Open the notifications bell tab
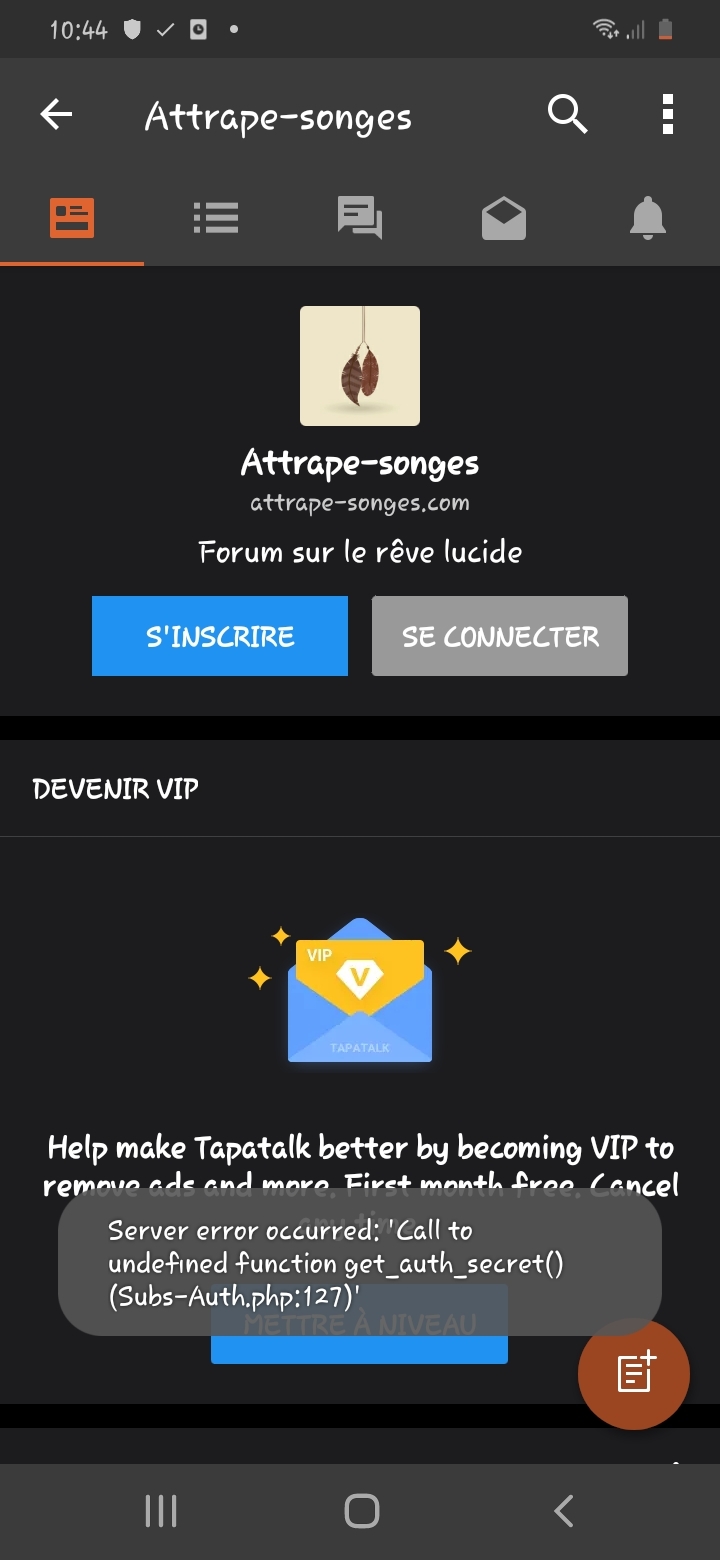Image resolution: width=720 pixels, height=1560 pixels. [x=648, y=218]
